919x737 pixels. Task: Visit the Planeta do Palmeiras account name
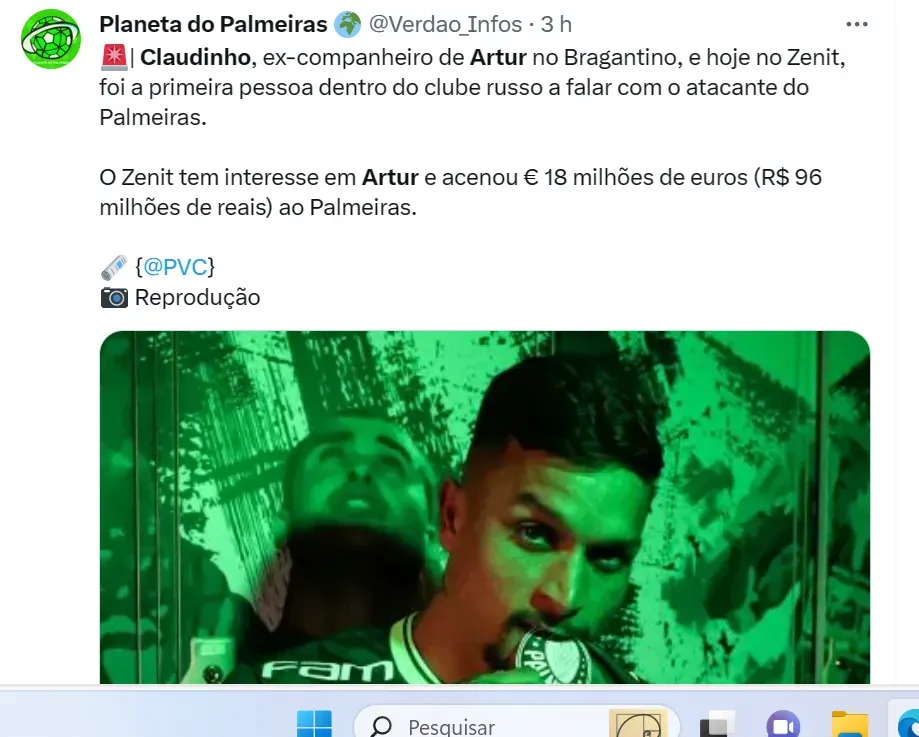coord(214,24)
